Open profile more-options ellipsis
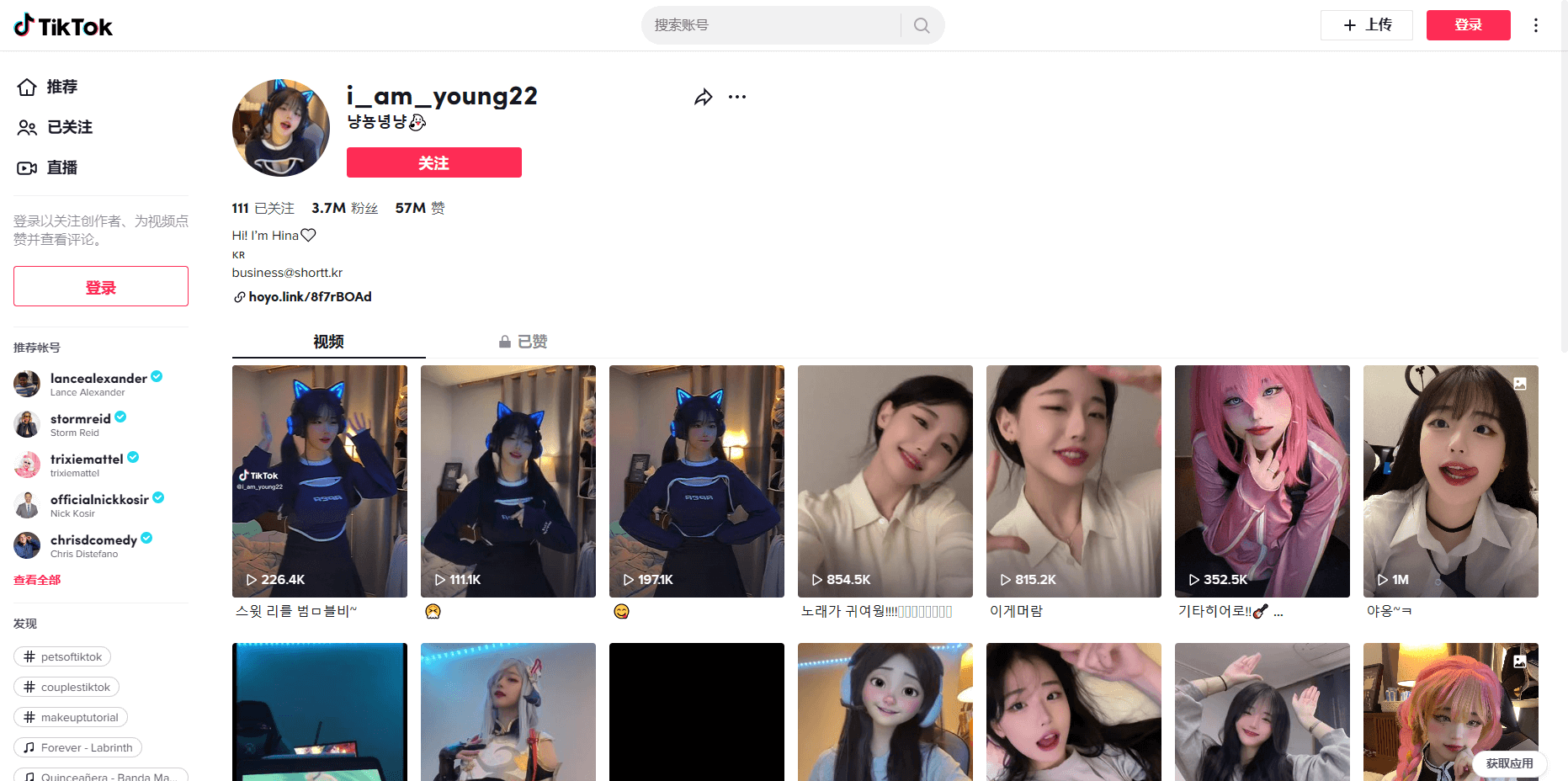1568x781 pixels. [737, 97]
